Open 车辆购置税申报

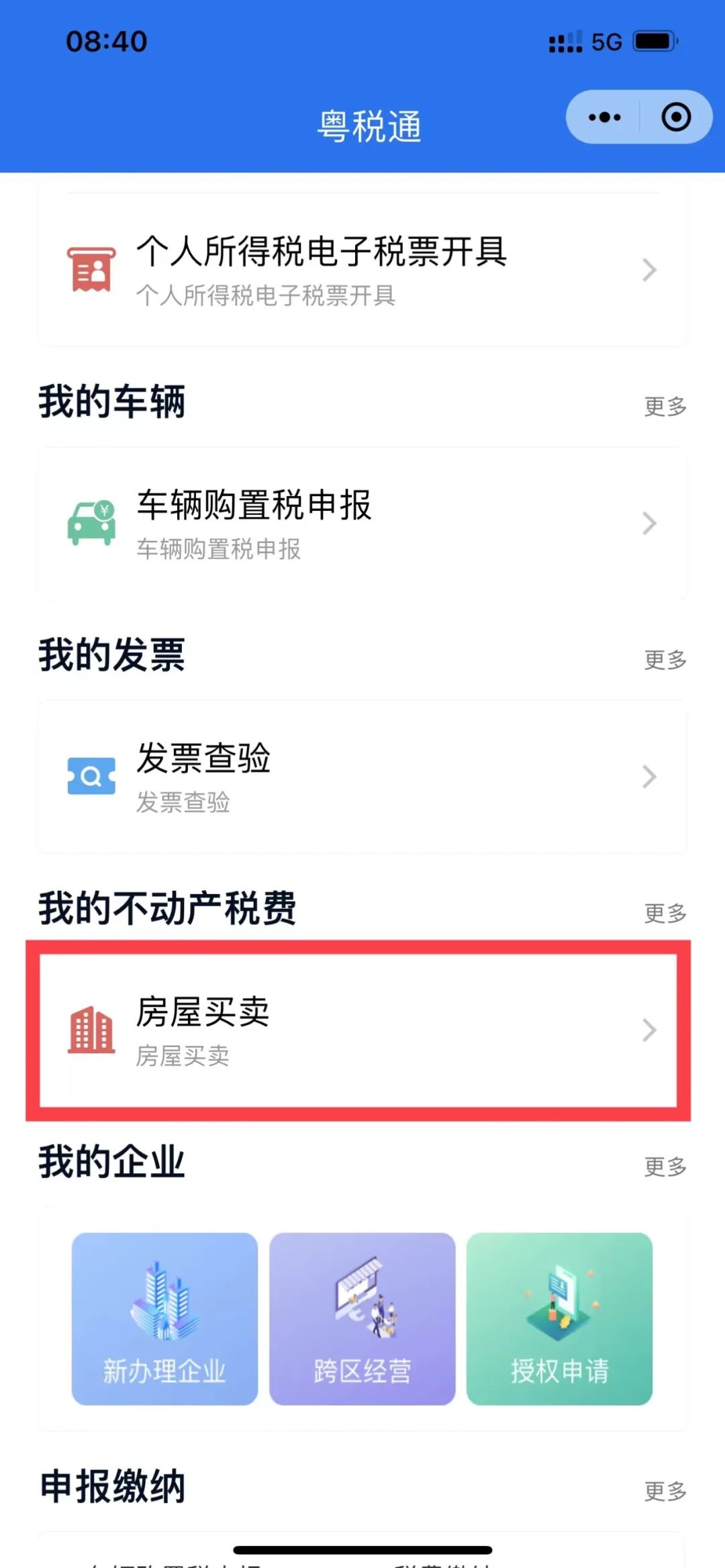pyautogui.click(x=362, y=524)
